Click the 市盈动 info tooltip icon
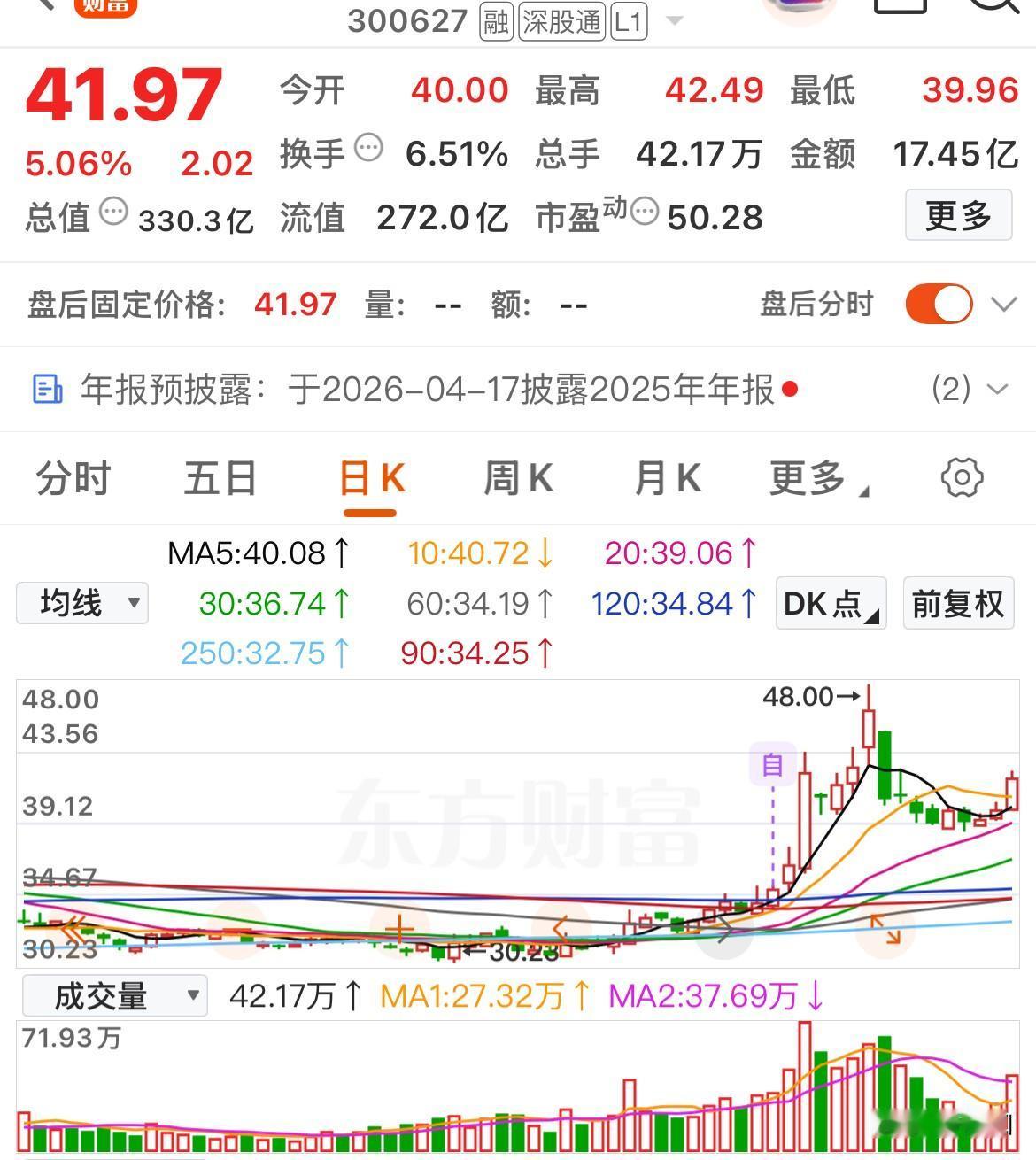This screenshot has width=1036, height=1160. click(x=646, y=211)
